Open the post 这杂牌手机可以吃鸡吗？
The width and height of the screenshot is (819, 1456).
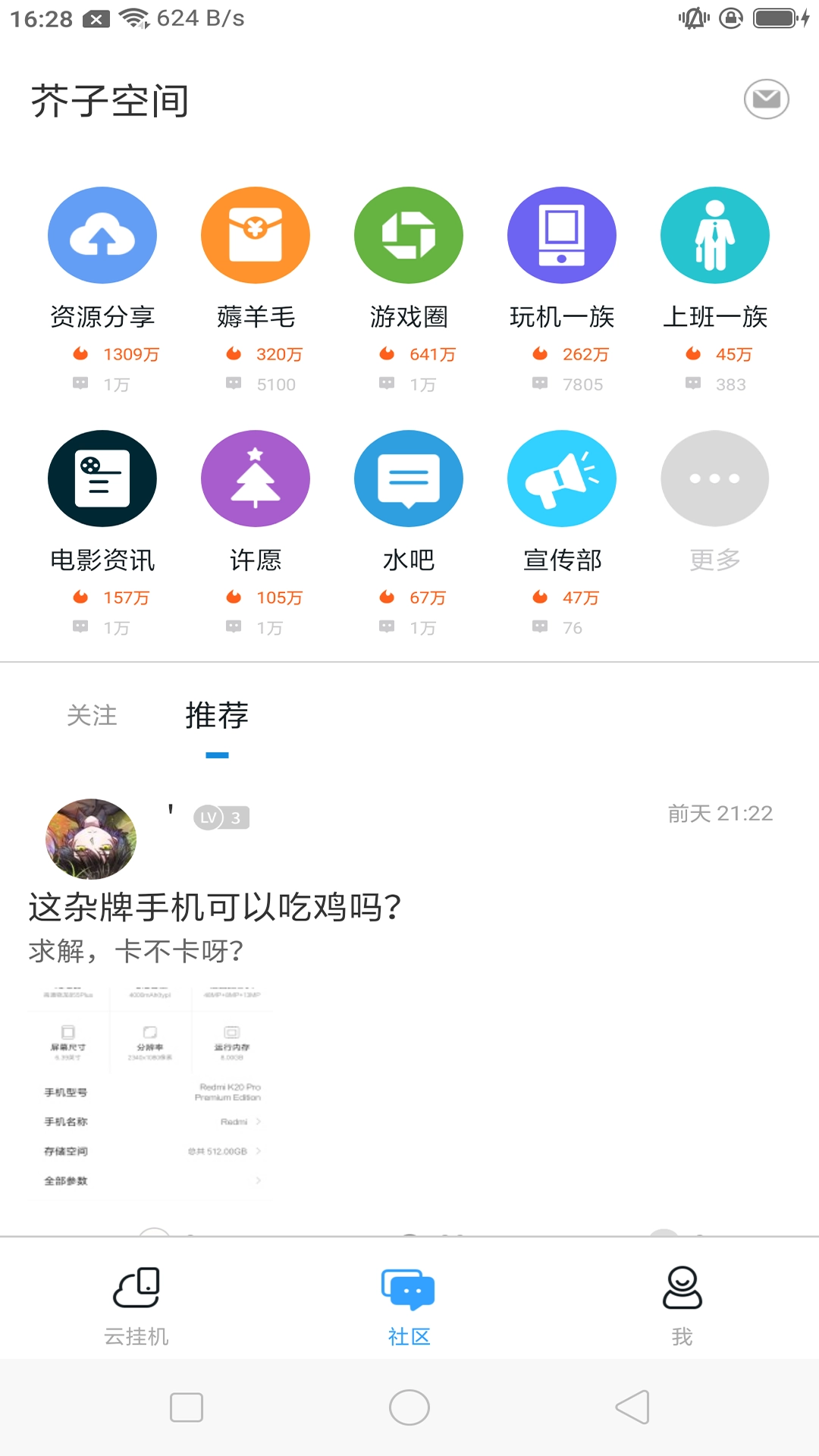[216, 904]
